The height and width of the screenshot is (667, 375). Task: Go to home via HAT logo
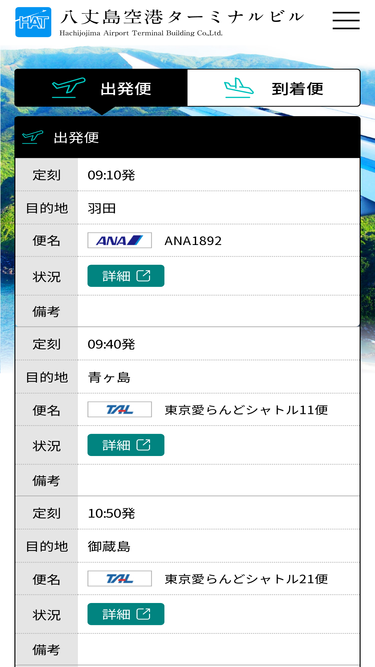pyautogui.click(x=33, y=22)
